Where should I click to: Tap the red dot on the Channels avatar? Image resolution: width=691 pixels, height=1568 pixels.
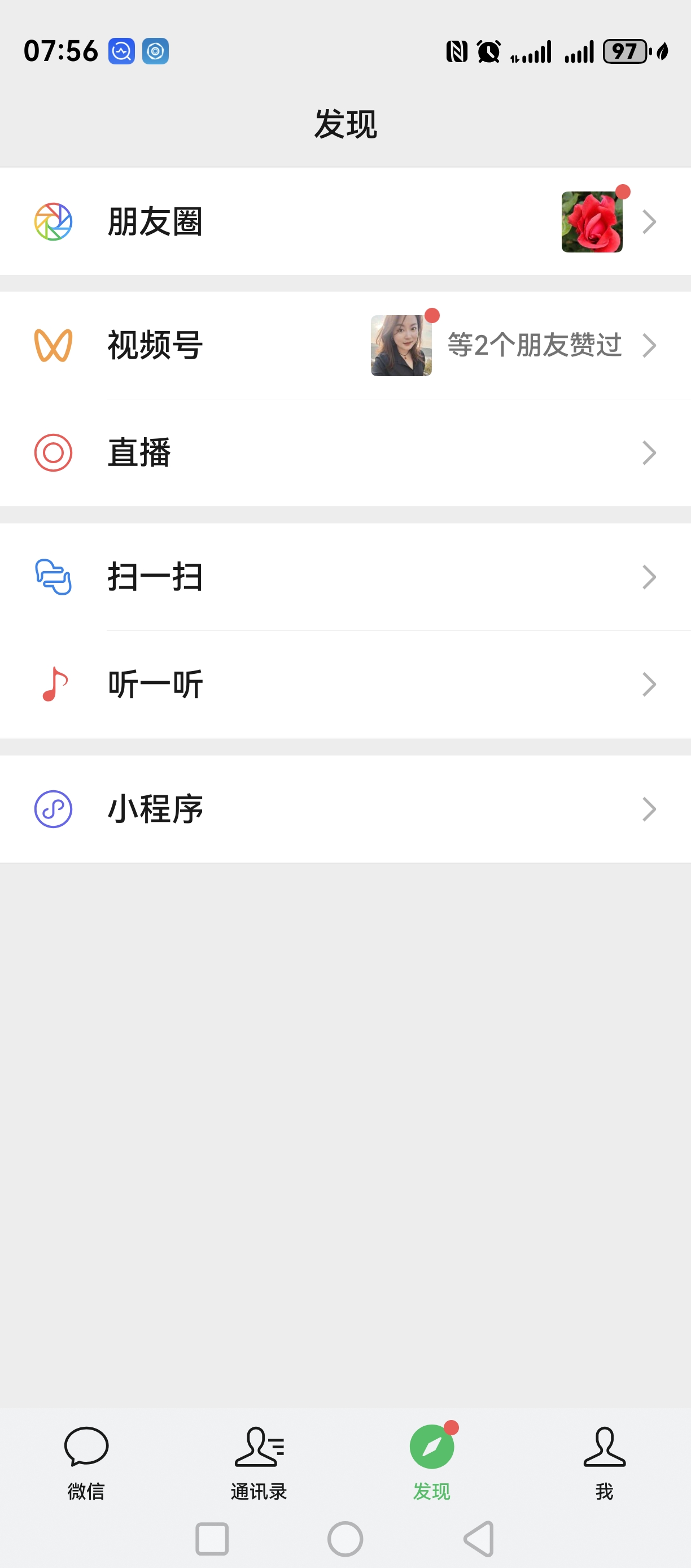431,315
